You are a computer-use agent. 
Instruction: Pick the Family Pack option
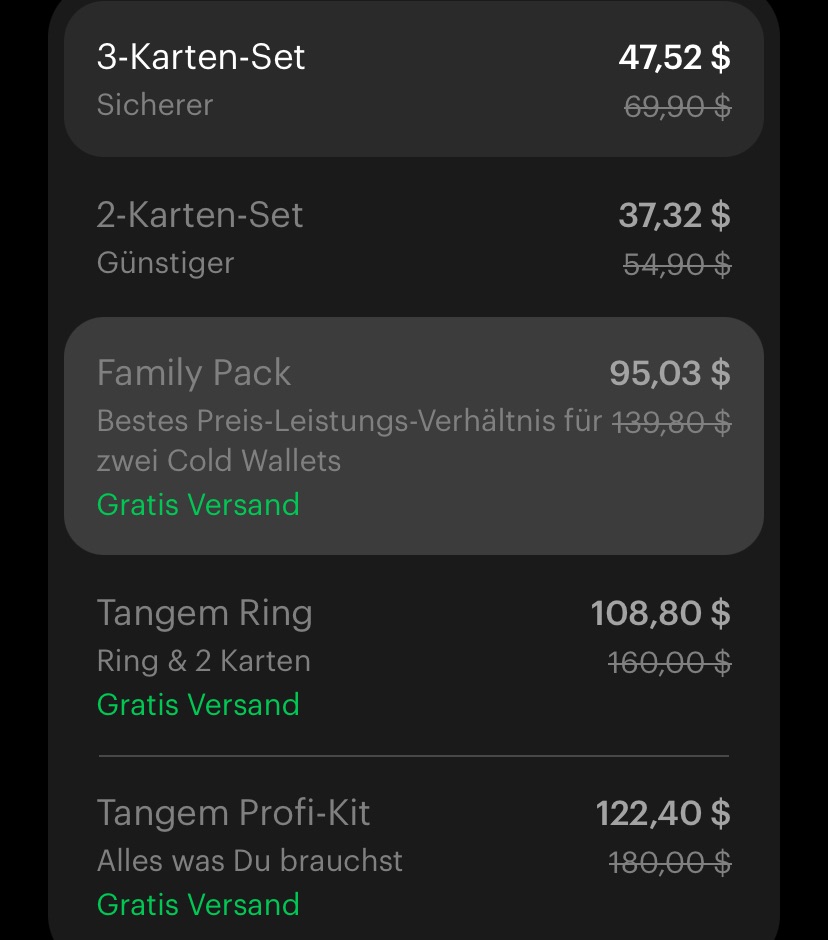coord(413,436)
